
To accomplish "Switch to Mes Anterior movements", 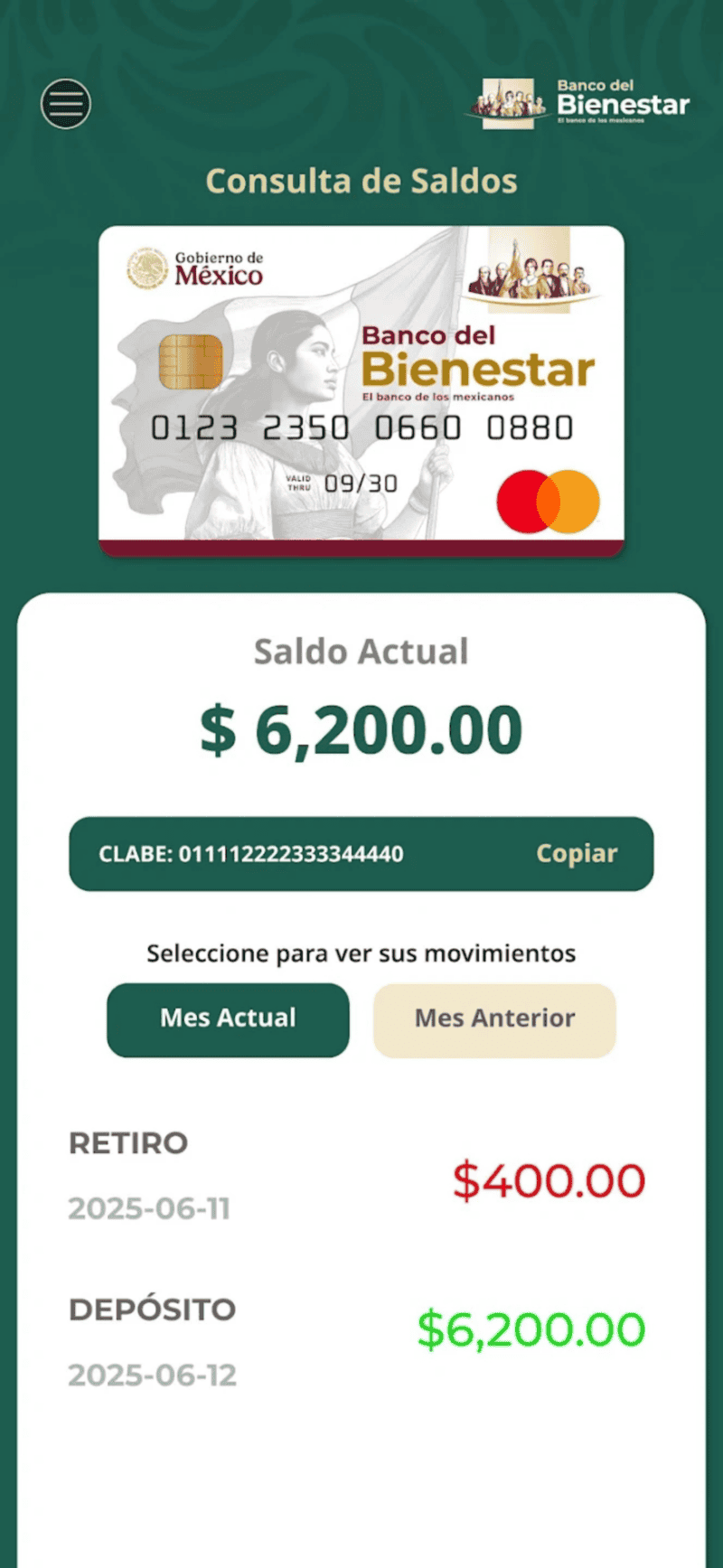I will point(494,1019).
